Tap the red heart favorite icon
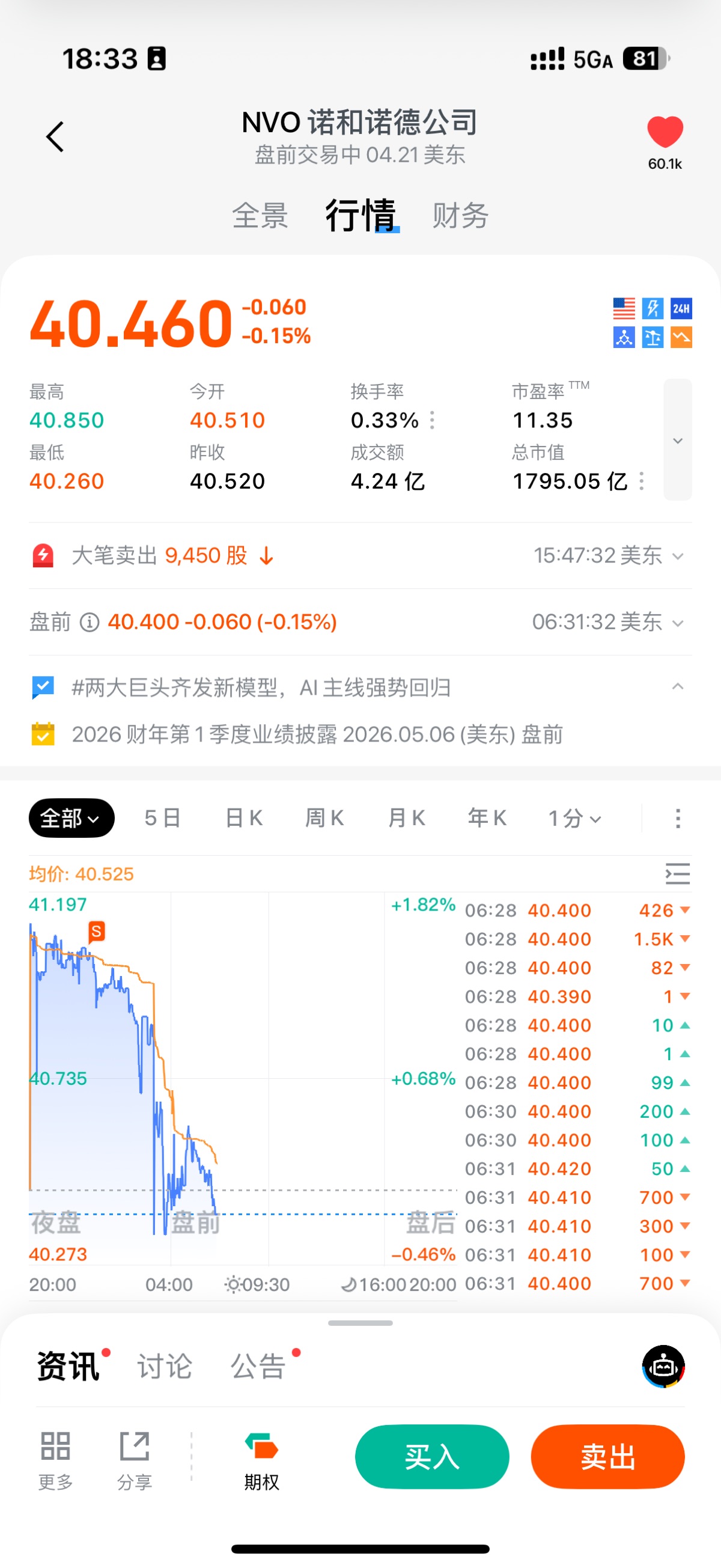721x1568 pixels. (665, 132)
